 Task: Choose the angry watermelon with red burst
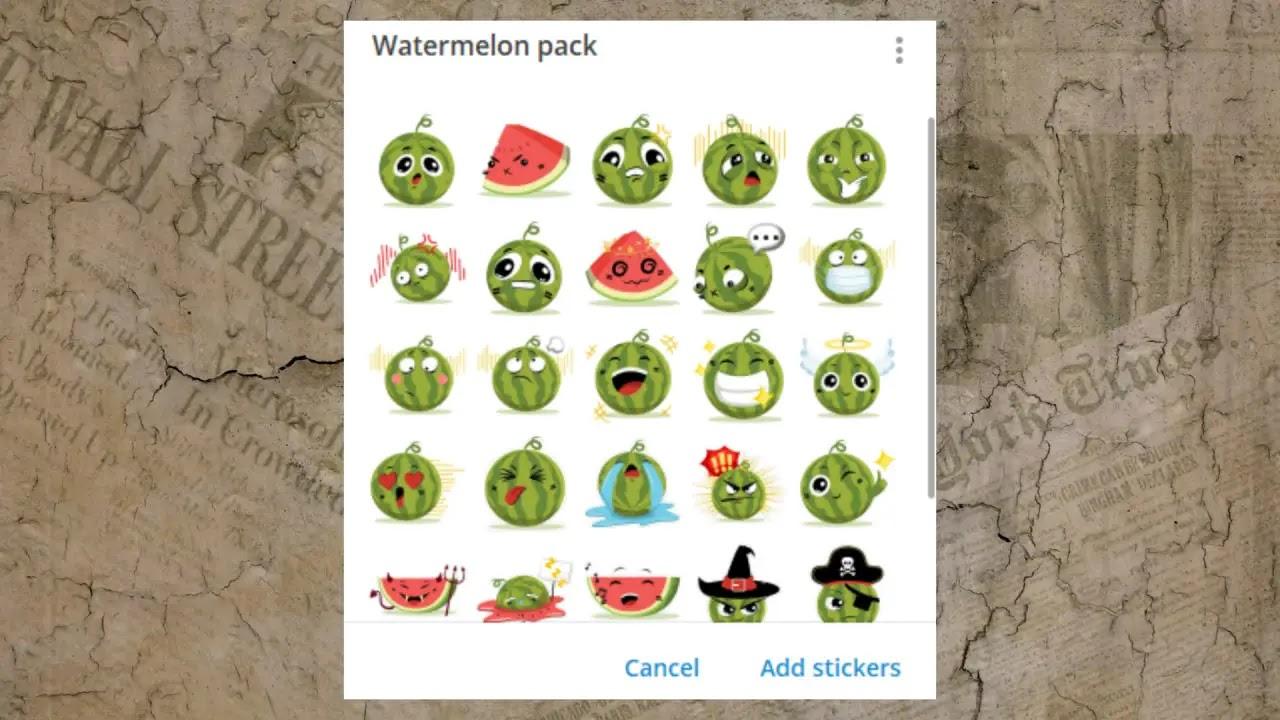pyautogui.click(x=738, y=486)
